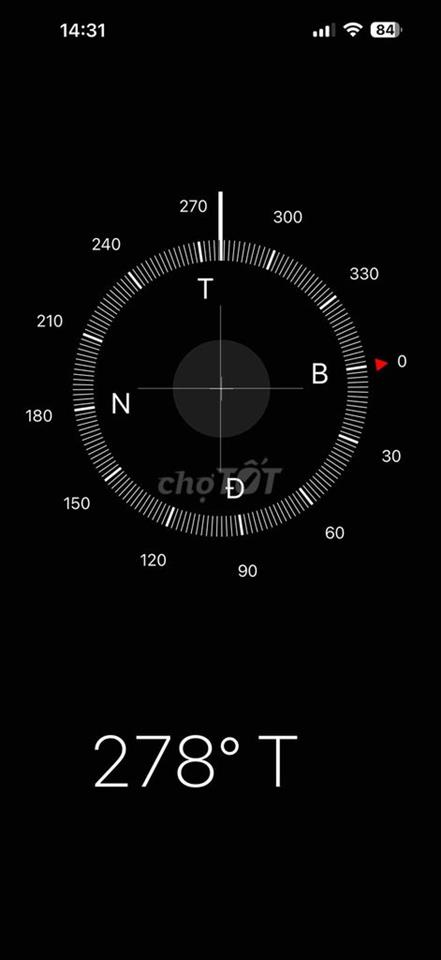Tap the compass dial to lock the bearing
Viewport: 441px width, 960px height.
(x=220, y=388)
